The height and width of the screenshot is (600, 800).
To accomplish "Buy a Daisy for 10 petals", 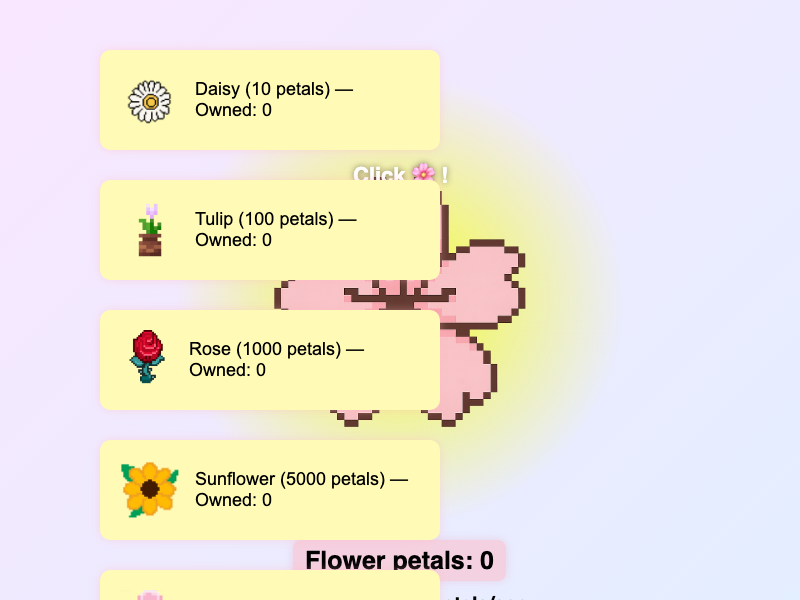I will 270,100.
